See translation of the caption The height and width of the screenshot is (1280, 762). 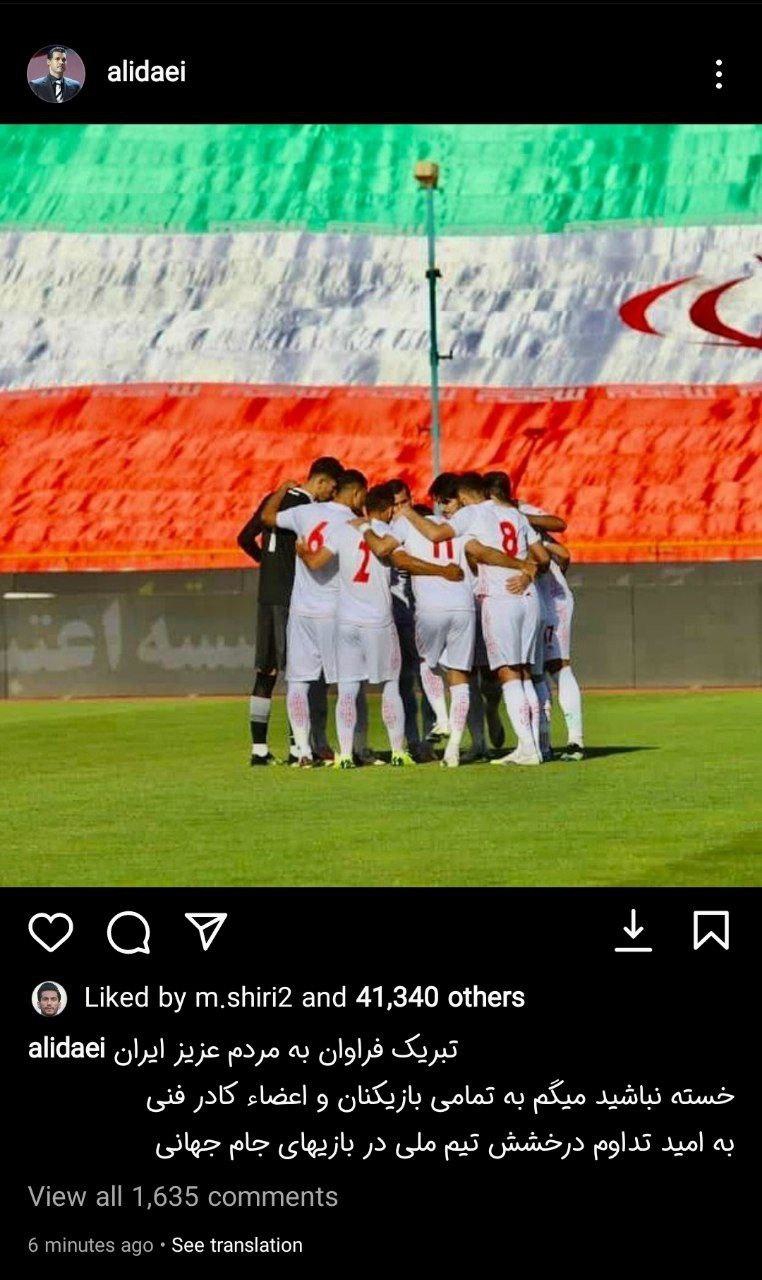(x=237, y=1245)
